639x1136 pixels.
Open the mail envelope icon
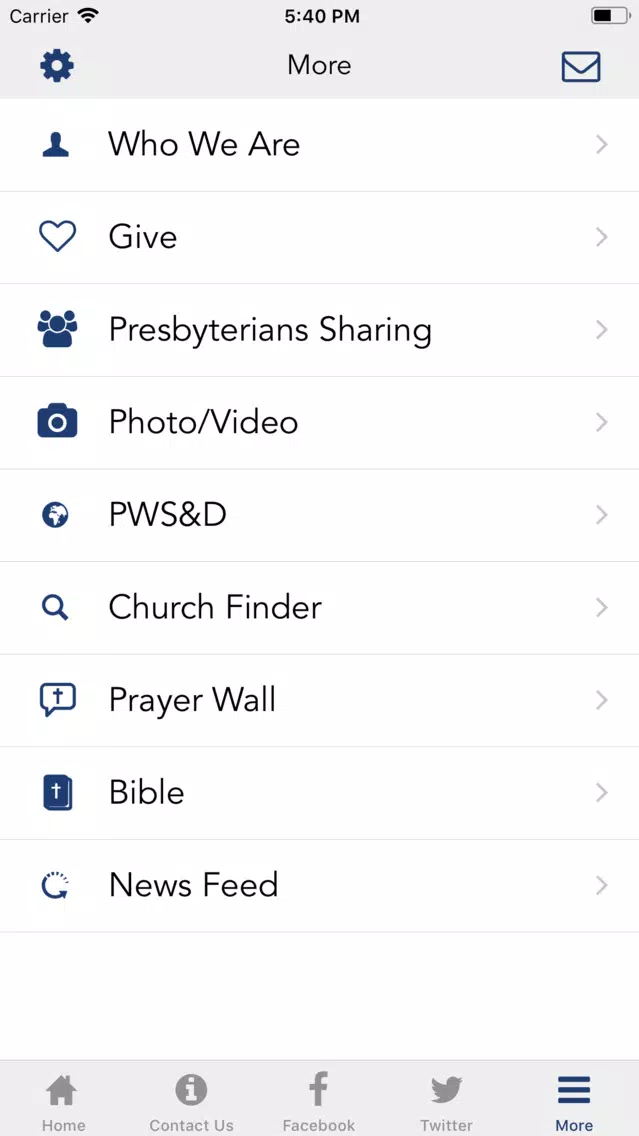(581, 67)
